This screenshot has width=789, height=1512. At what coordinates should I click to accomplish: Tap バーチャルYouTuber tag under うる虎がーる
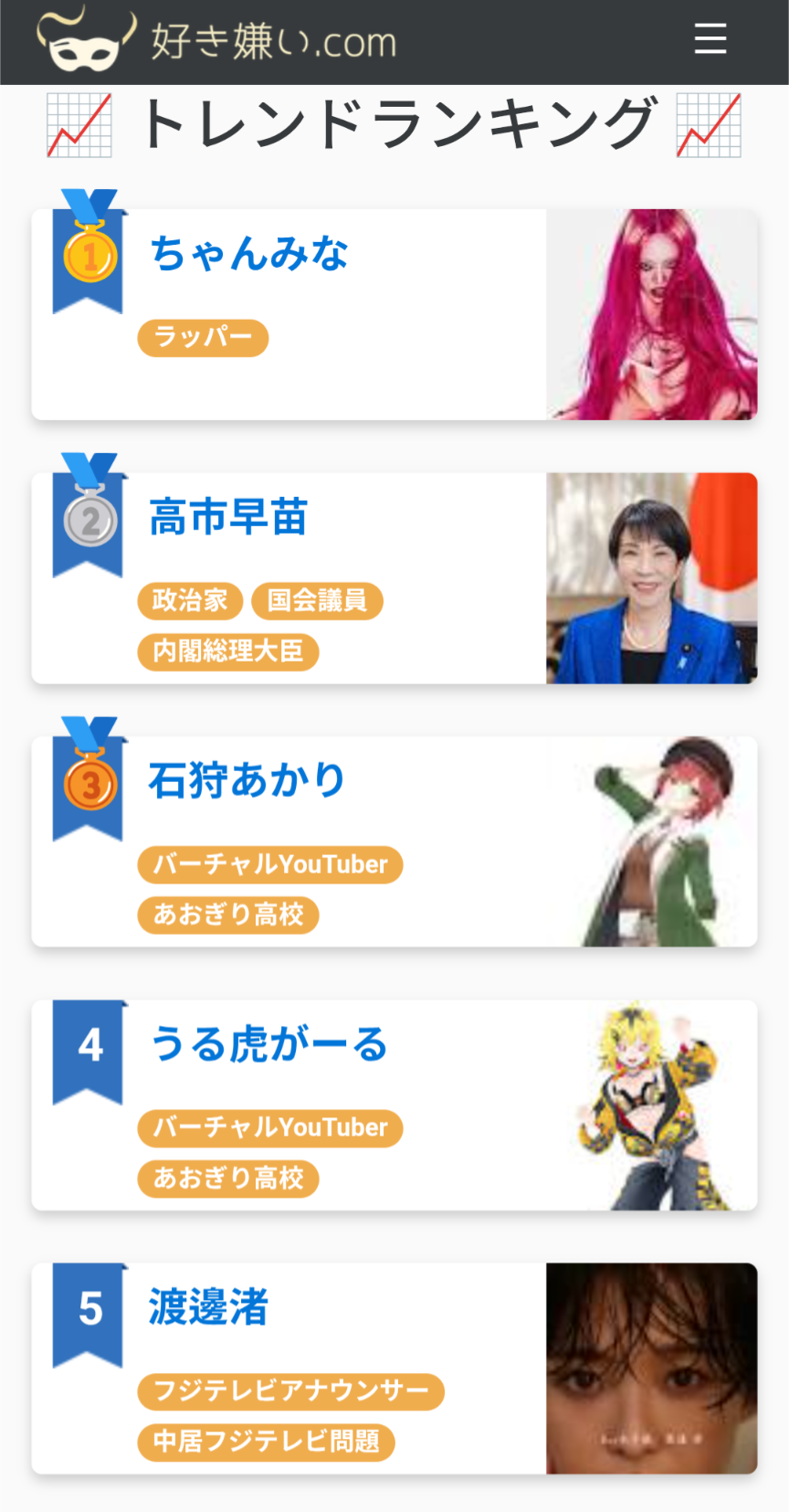pos(270,1128)
